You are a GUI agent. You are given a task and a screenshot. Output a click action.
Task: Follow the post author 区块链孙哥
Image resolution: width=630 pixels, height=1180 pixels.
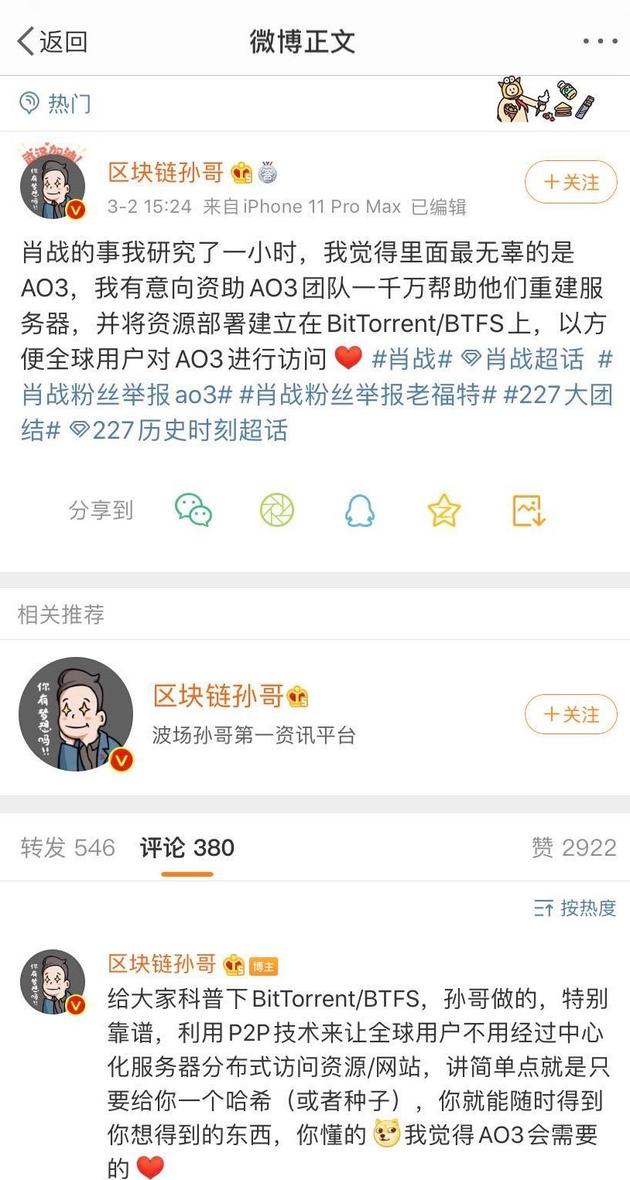[x=570, y=183]
